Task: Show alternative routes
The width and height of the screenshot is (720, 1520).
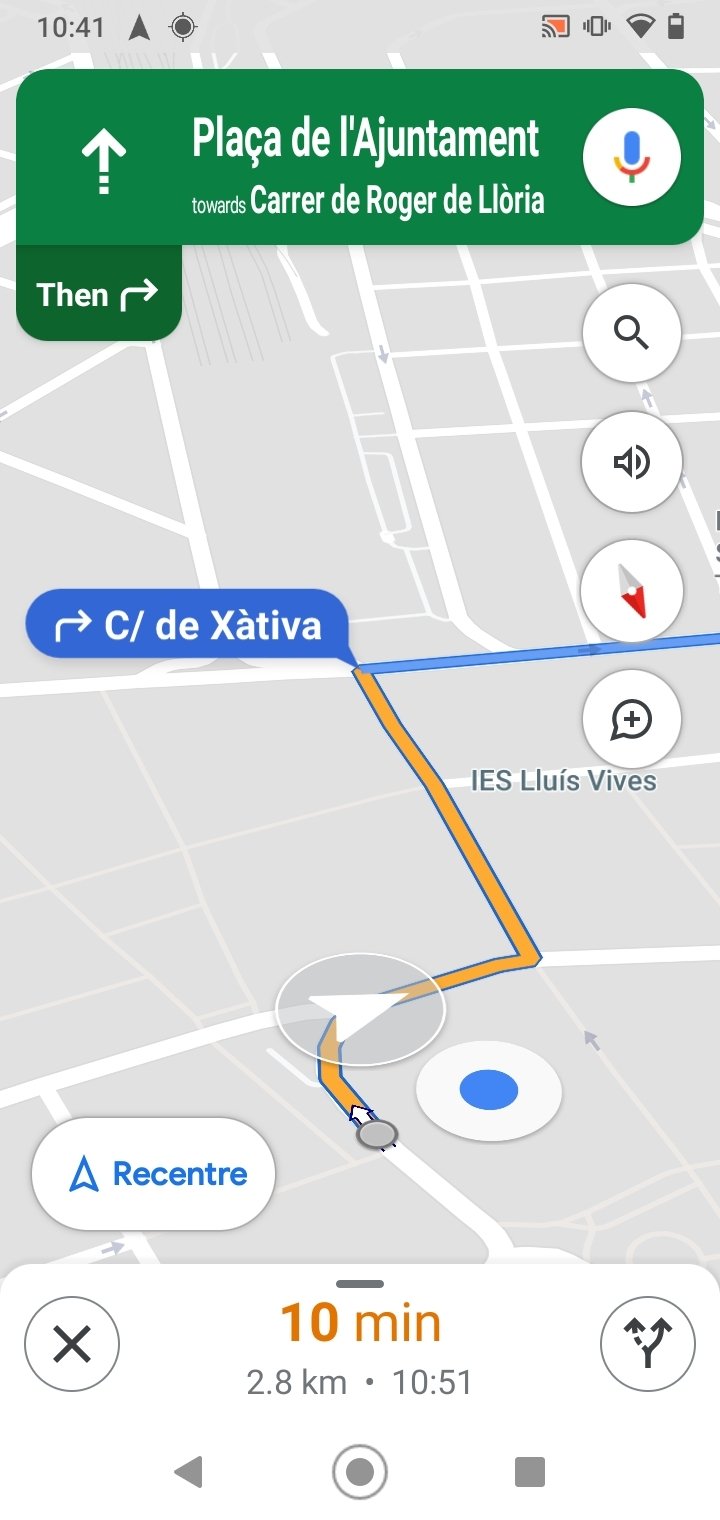Action: (647, 1345)
